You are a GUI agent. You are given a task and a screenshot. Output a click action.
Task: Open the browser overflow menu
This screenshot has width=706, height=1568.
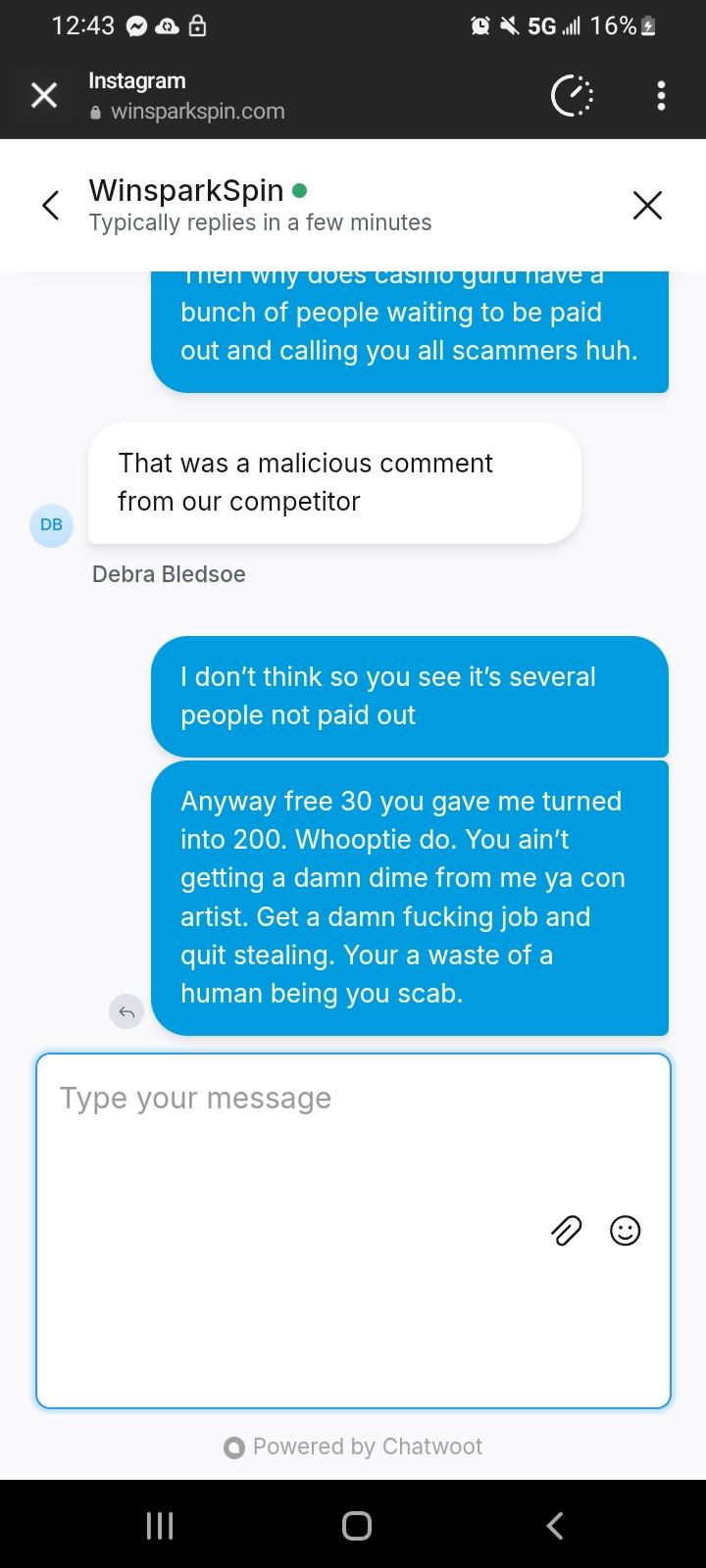pyautogui.click(x=661, y=95)
